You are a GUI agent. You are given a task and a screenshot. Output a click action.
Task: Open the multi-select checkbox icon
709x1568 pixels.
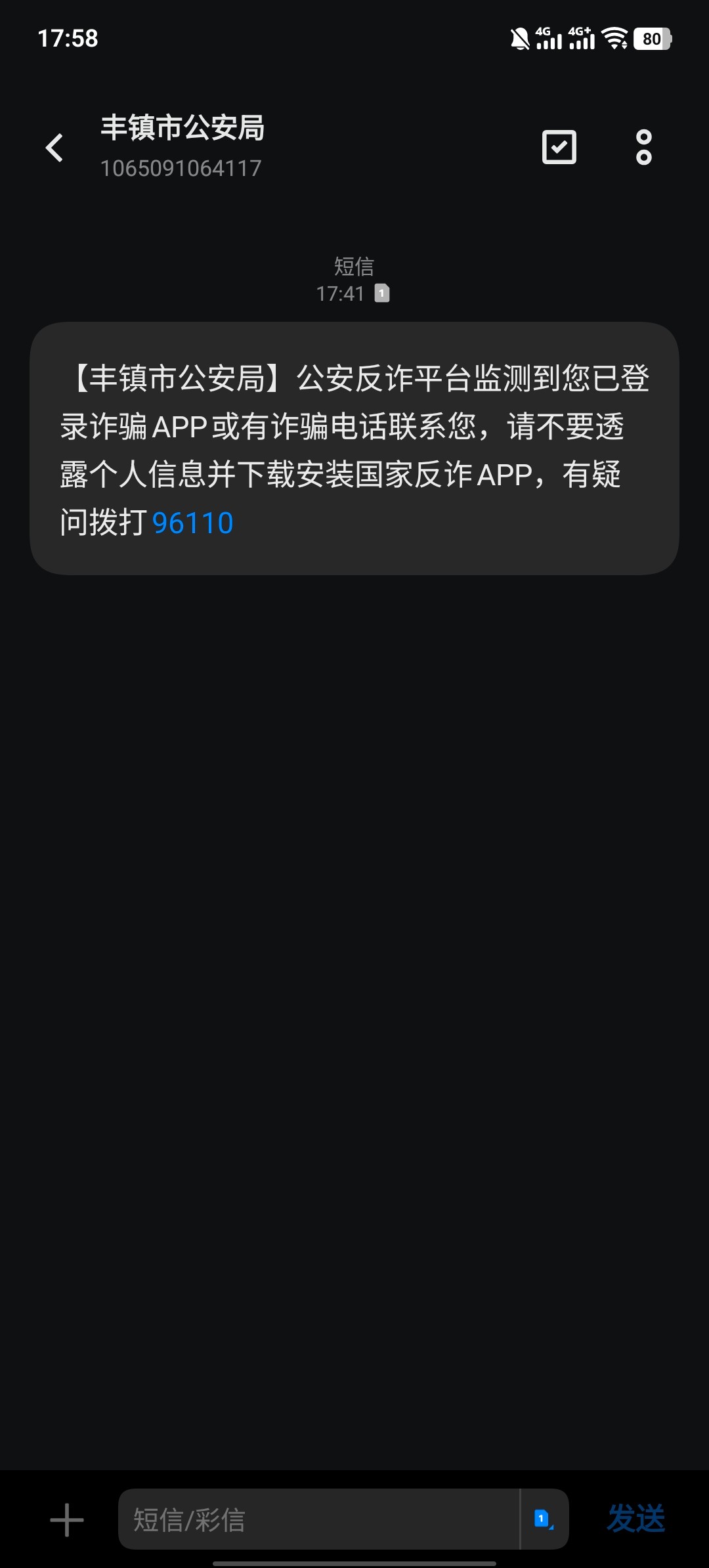click(559, 147)
